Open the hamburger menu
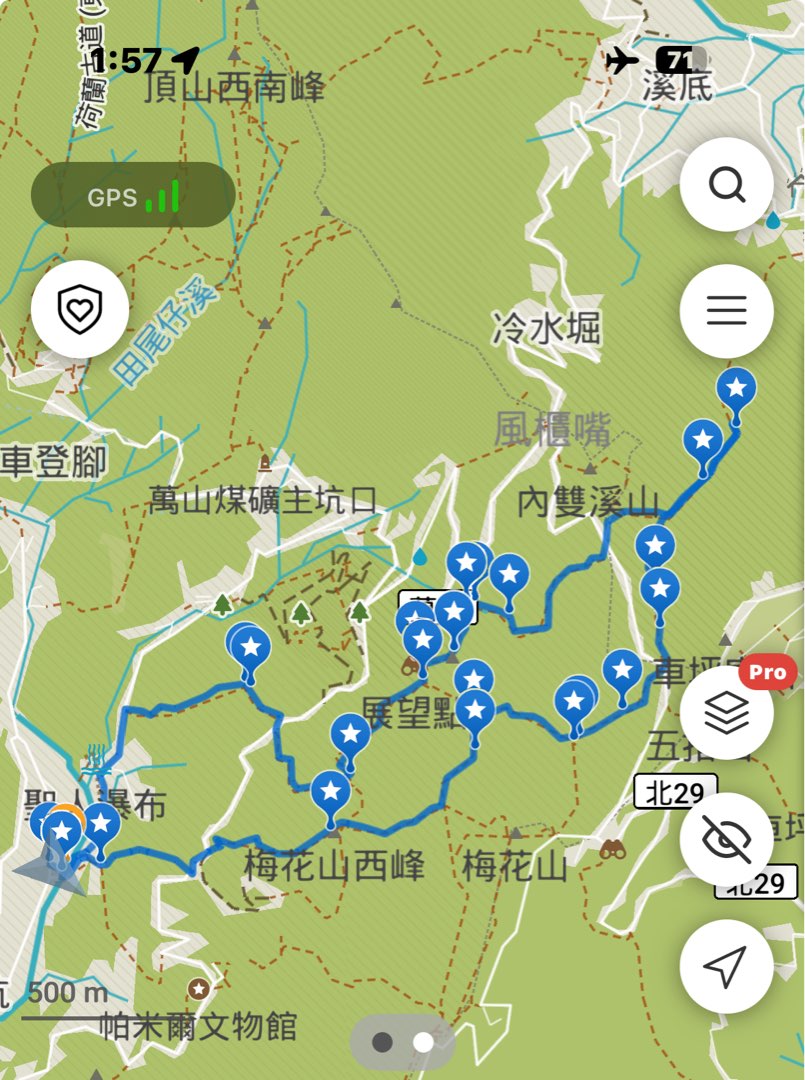The width and height of the screenshot is (805, 1080). click(x=726, y=312)
